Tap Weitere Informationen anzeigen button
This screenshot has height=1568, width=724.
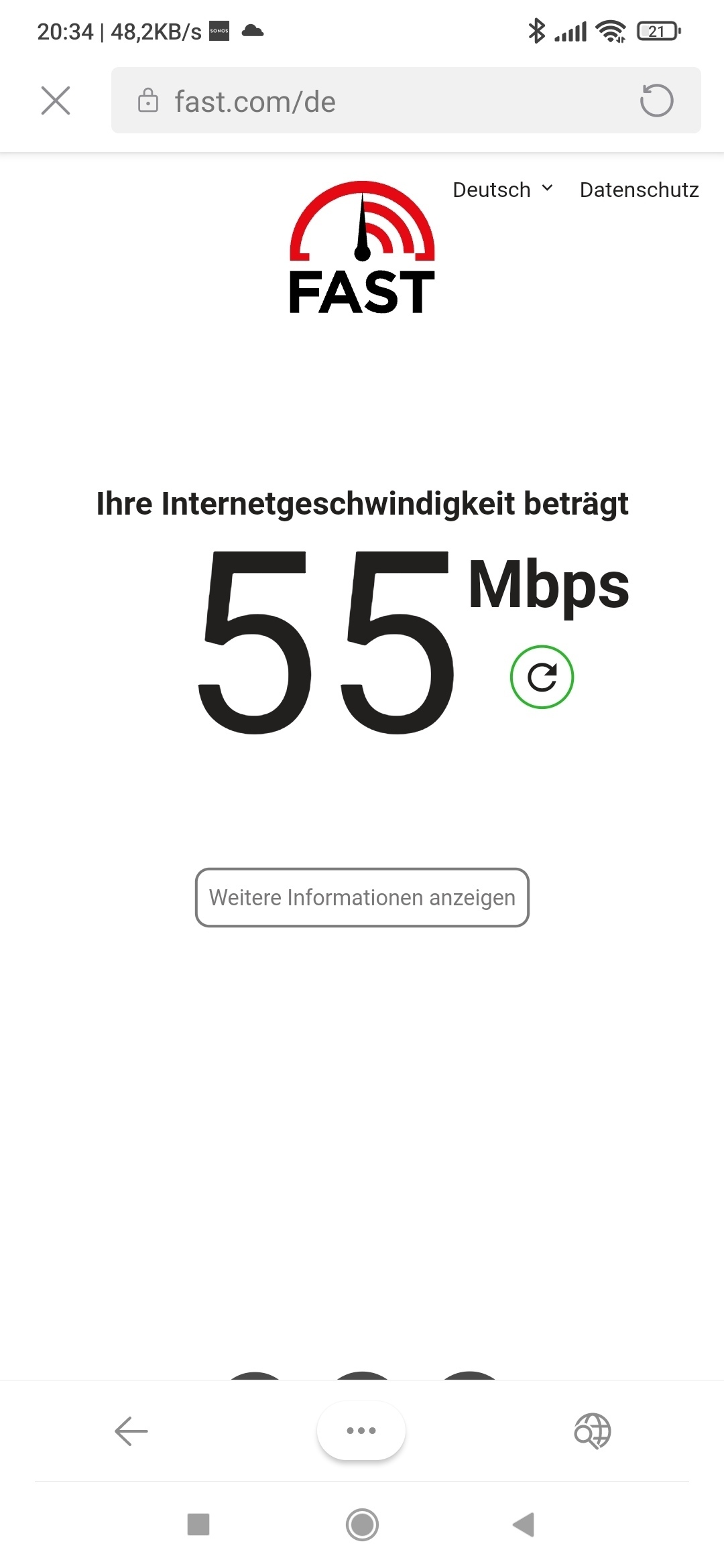coord(362,897)
